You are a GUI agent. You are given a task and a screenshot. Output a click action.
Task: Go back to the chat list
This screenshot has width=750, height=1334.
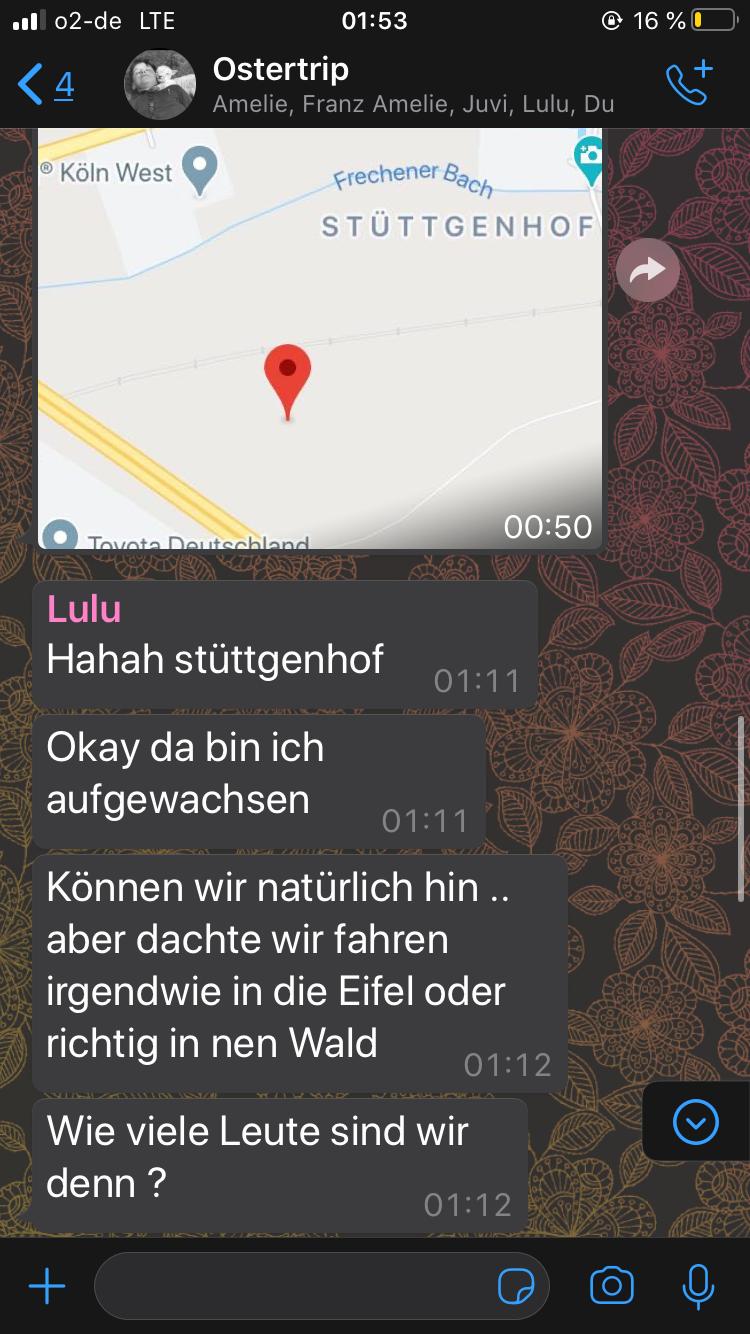(45, 85)
